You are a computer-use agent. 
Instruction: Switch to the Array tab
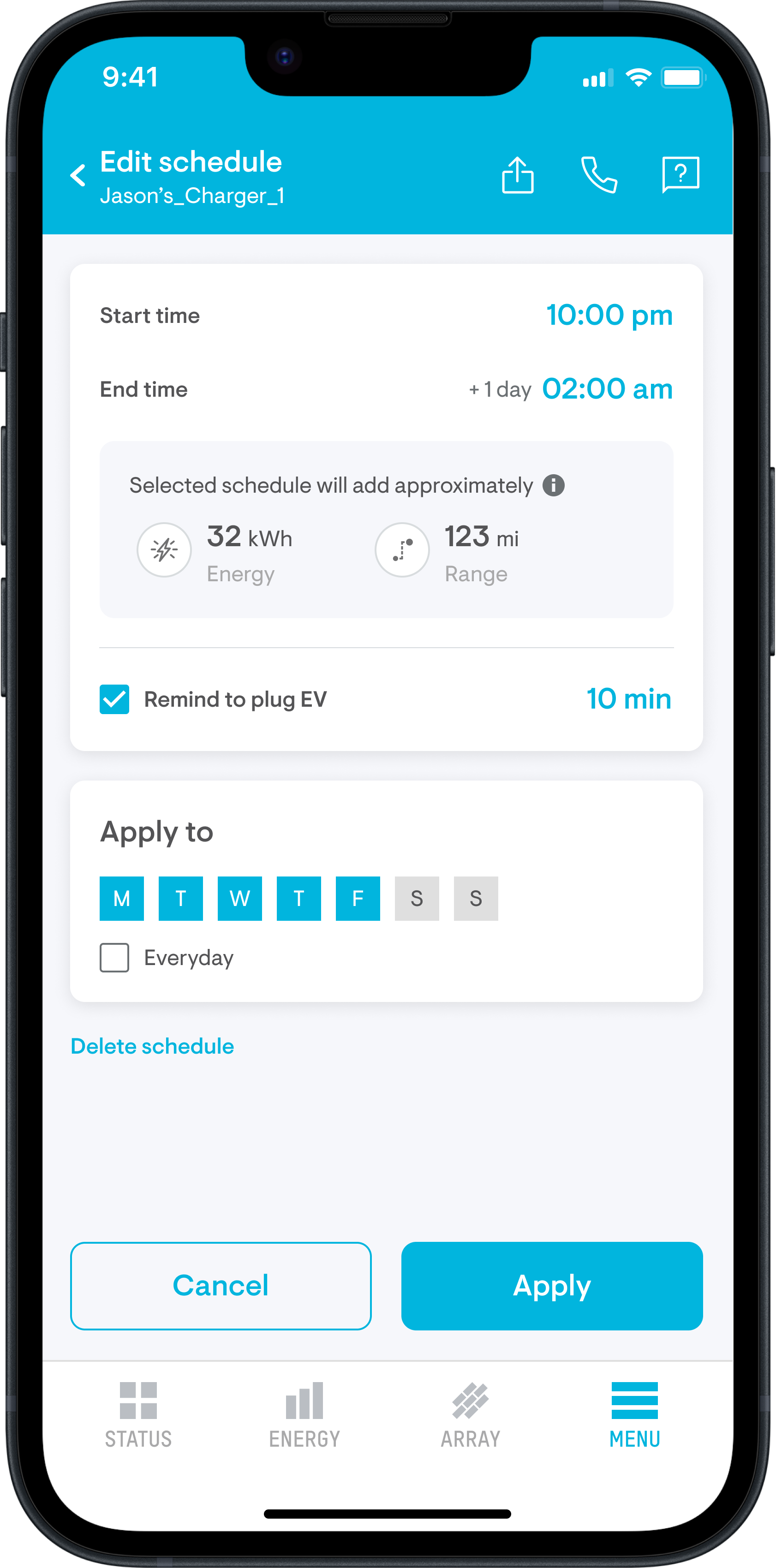[x=471, y=1414]
